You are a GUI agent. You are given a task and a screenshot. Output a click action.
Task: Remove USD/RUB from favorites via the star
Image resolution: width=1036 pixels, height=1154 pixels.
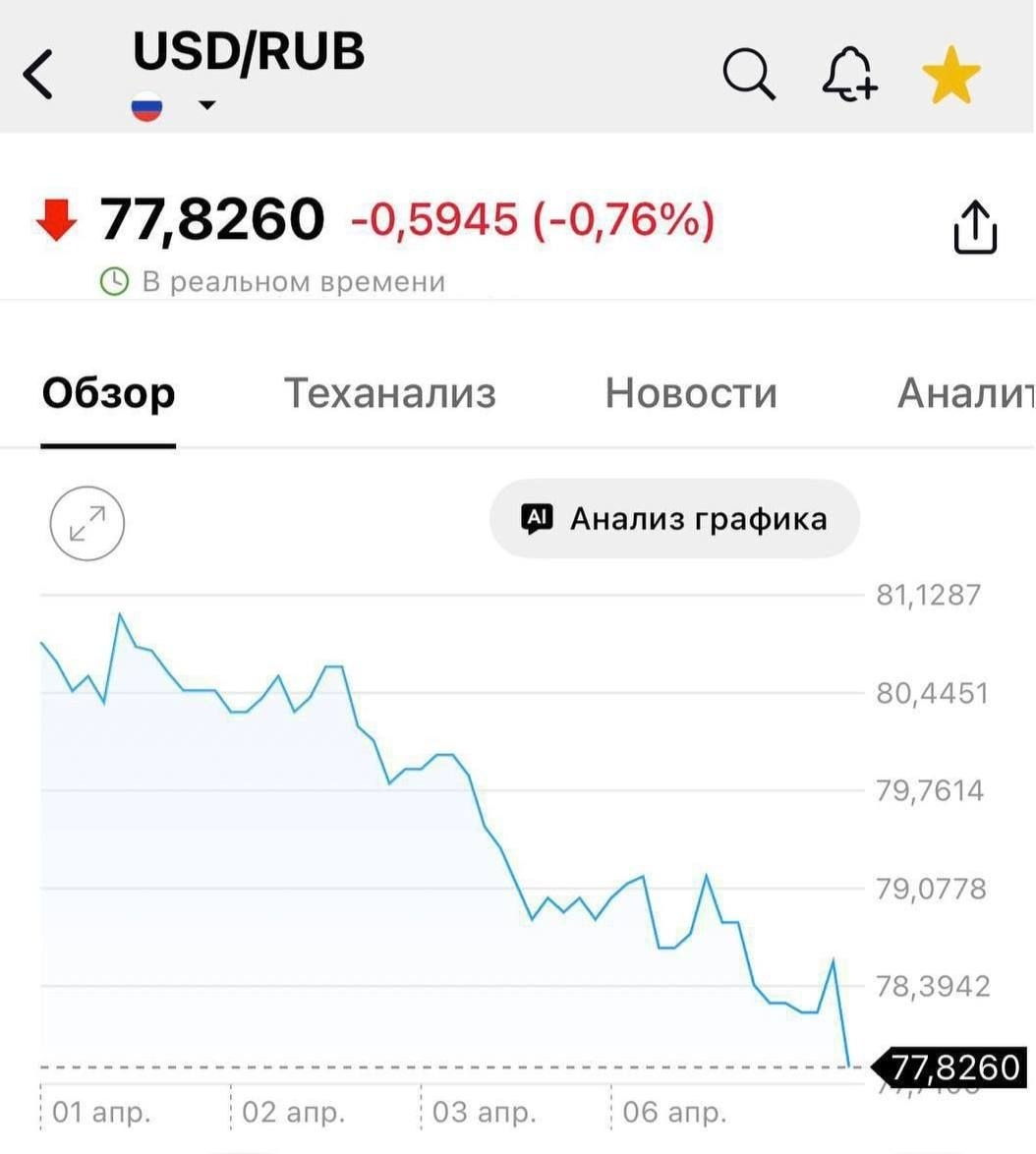951,77
